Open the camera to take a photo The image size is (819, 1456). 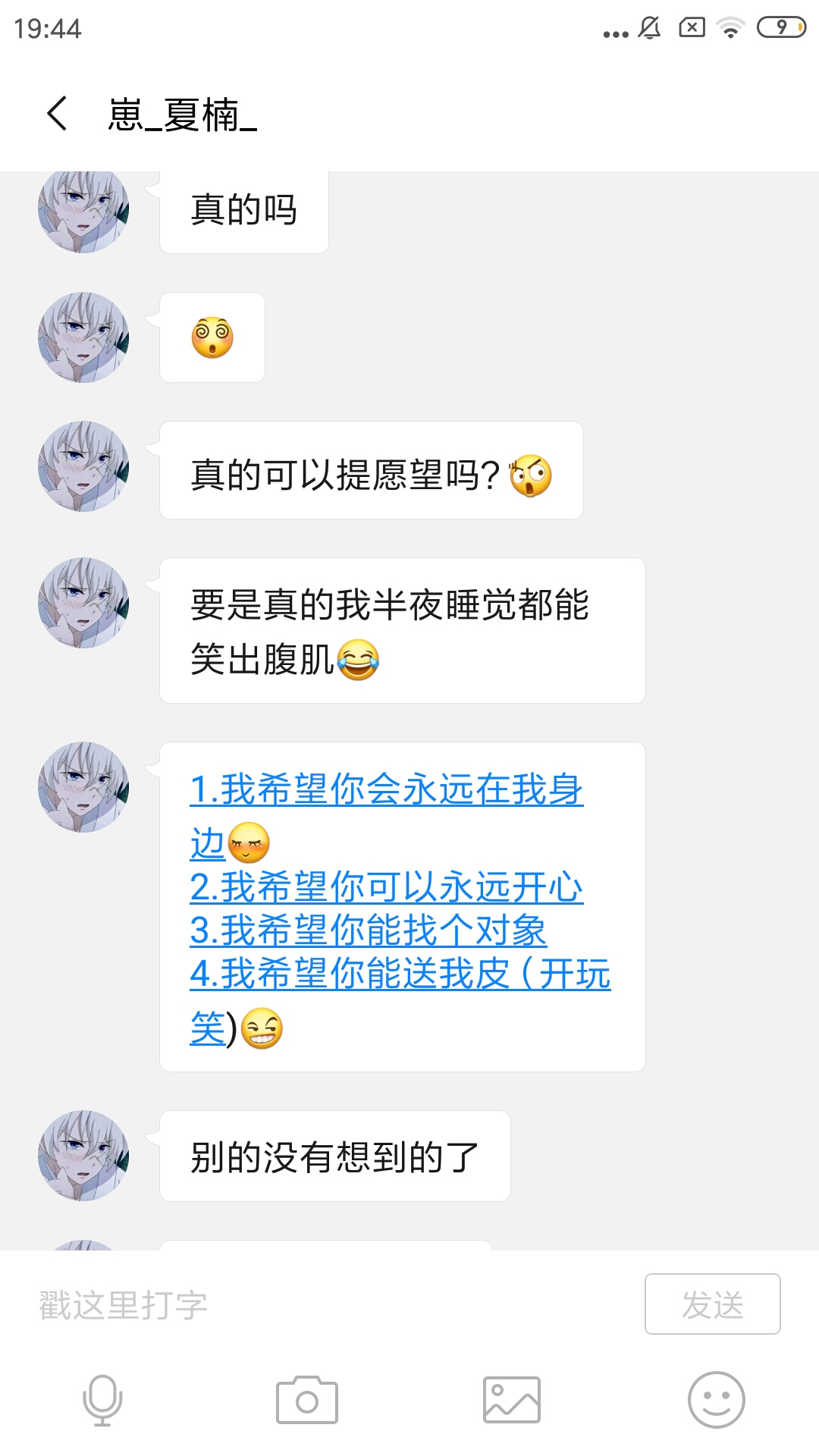click(306, 1400)
